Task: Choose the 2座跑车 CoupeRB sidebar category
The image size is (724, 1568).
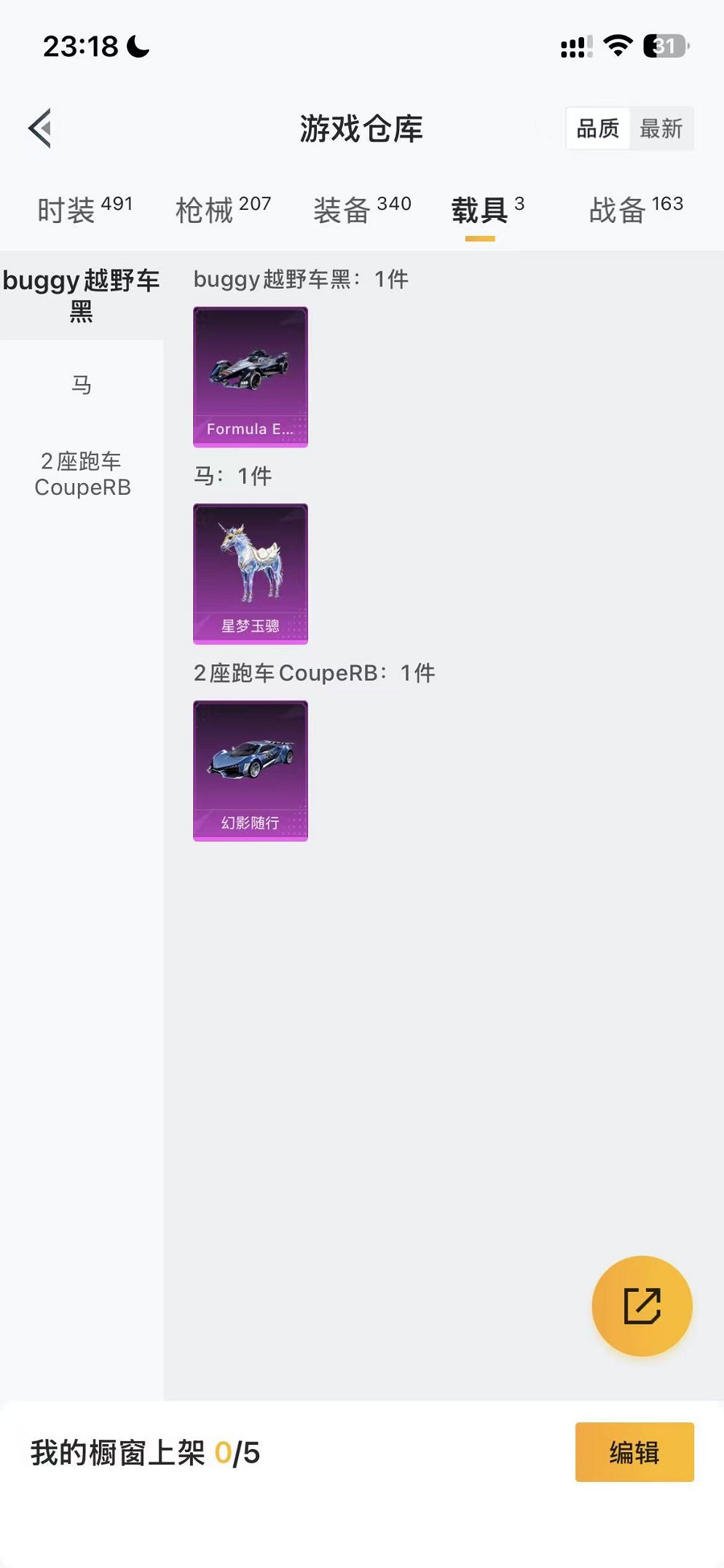Action: pyautogui.click(x=82, y=474)
